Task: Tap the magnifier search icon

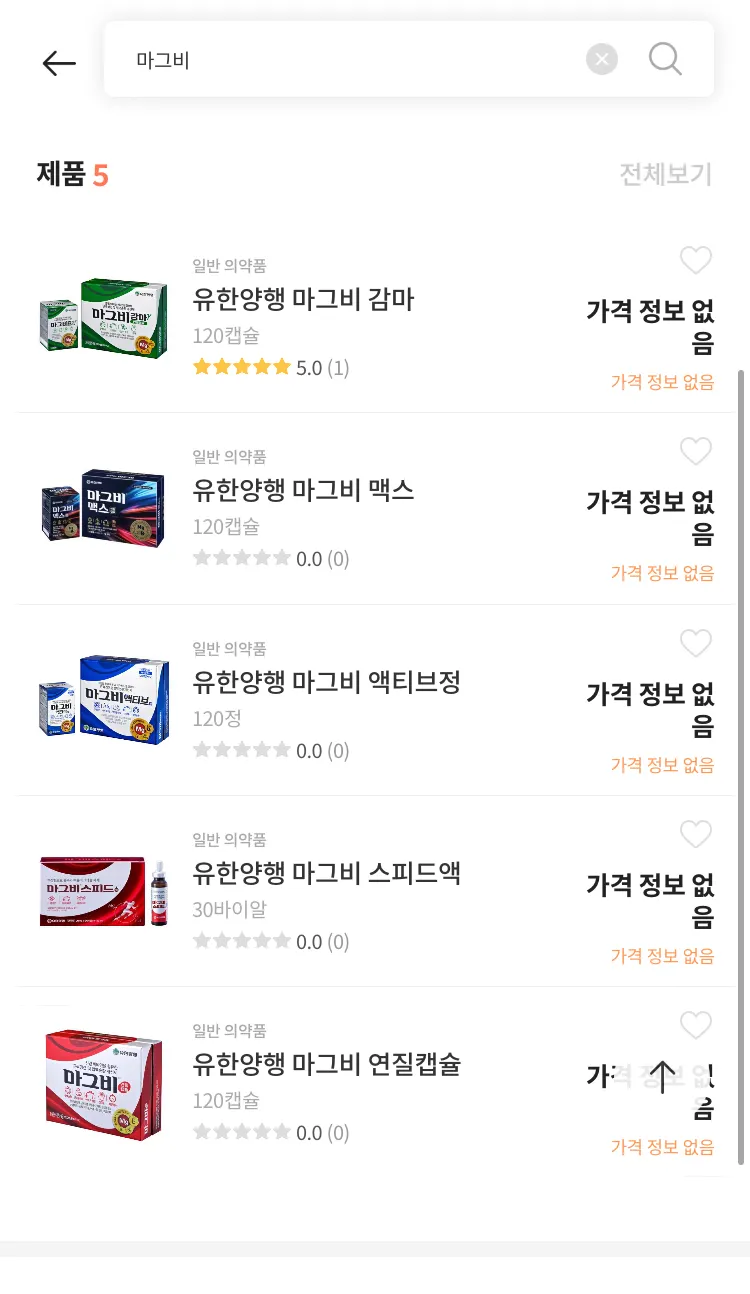Action: [665, 60]
